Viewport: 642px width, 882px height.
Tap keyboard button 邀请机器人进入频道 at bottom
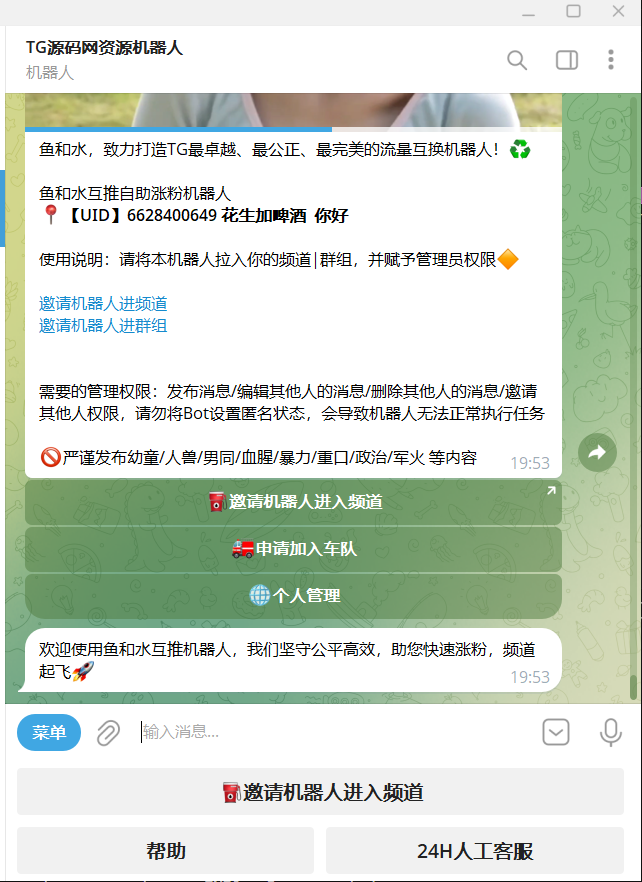320,793
